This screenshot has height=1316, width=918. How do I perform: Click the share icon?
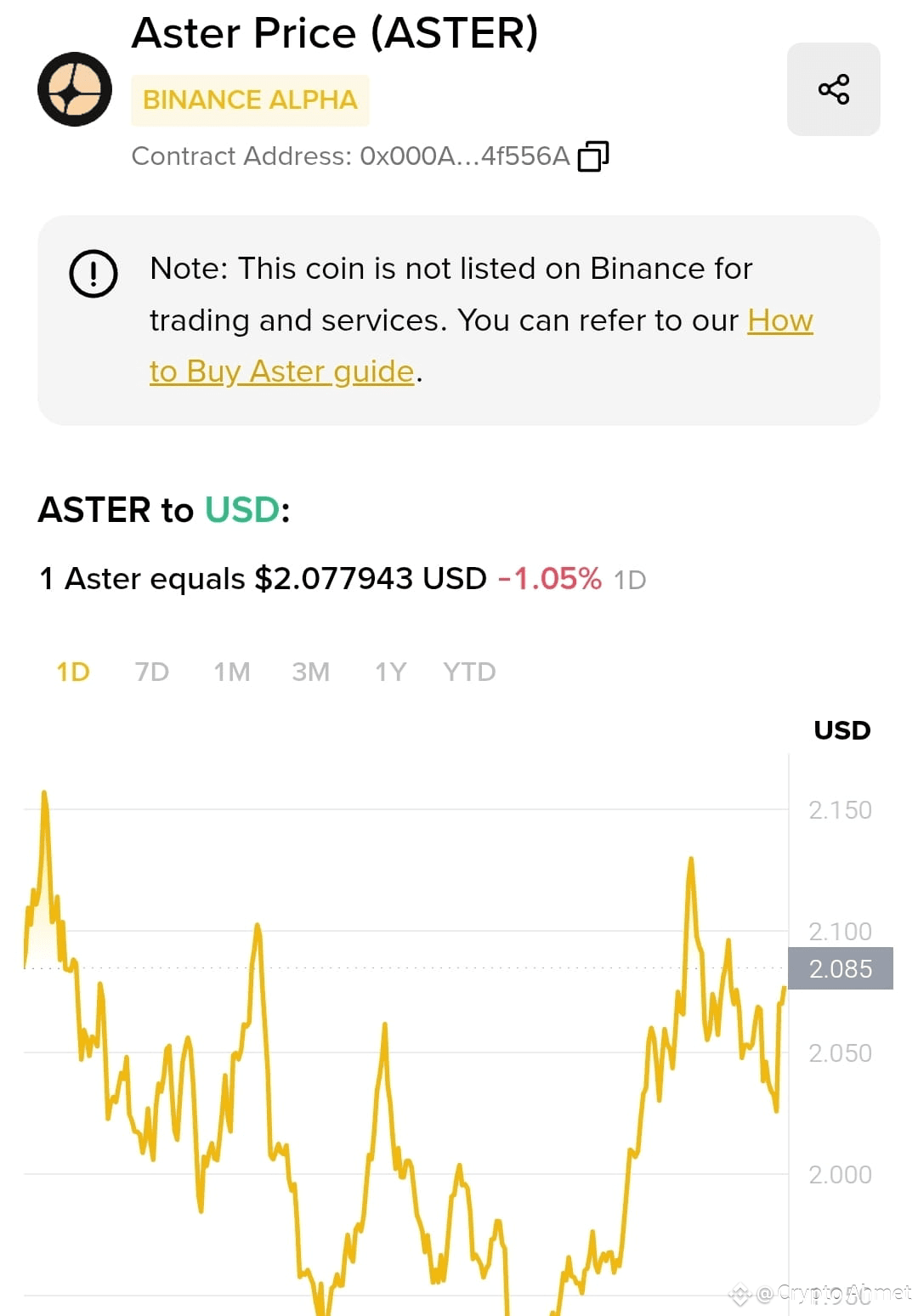pyautogui.click(x=833, y=88)
